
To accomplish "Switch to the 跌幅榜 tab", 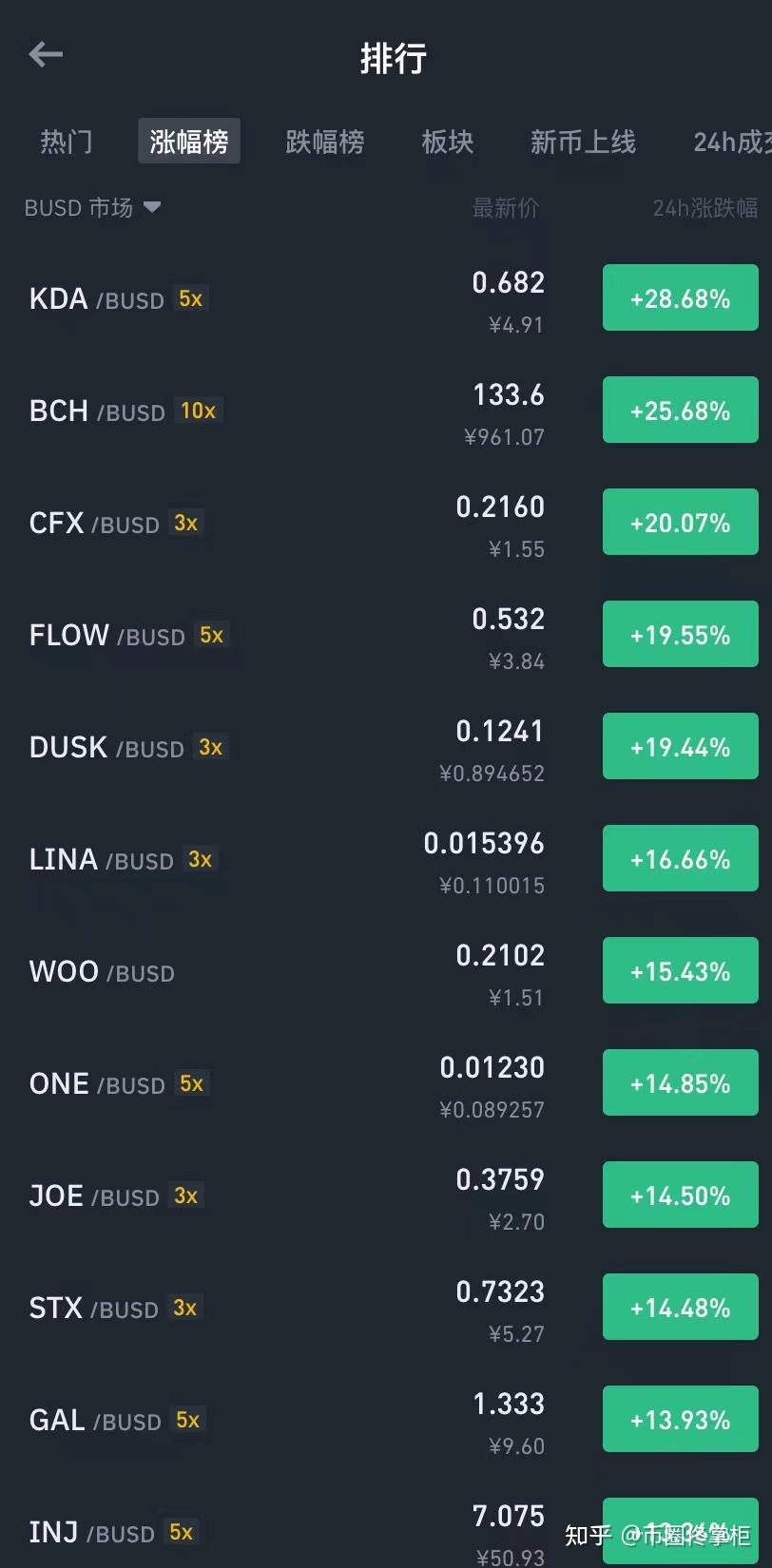I will tap(325, 142).
